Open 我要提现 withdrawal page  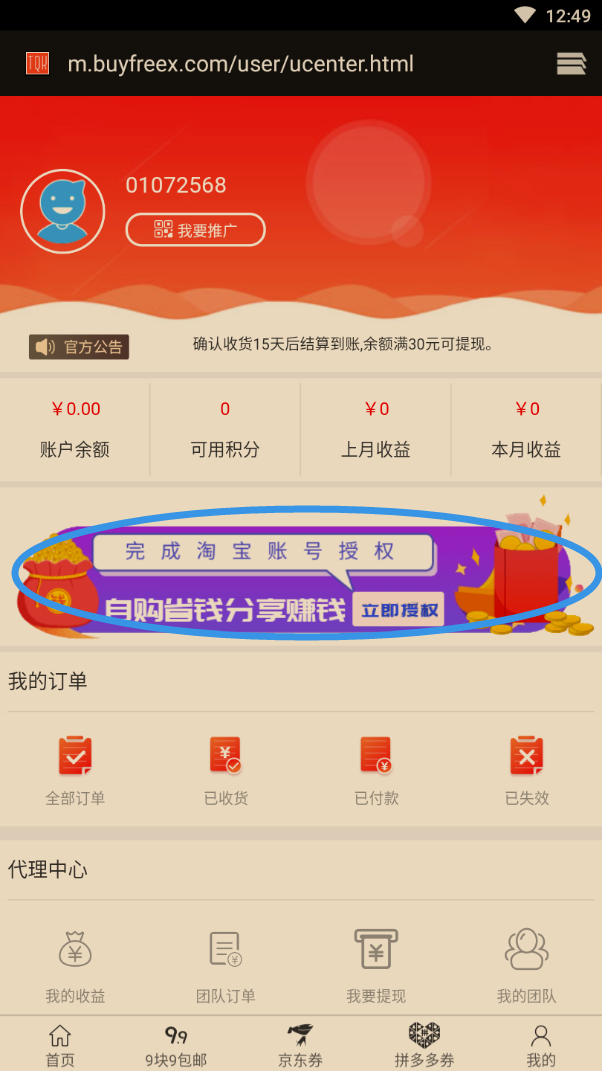click(x=376, y=965)
